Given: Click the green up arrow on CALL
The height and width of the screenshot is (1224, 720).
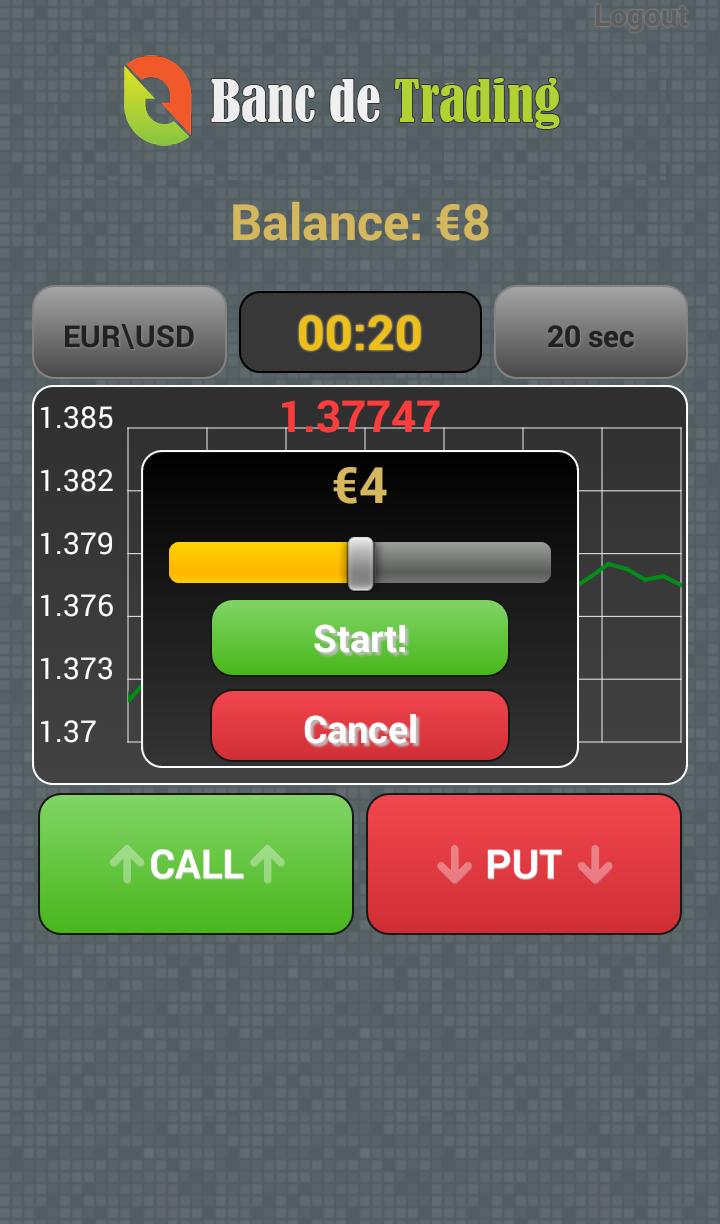Looking at the screenshot, I should coord(127,863).
